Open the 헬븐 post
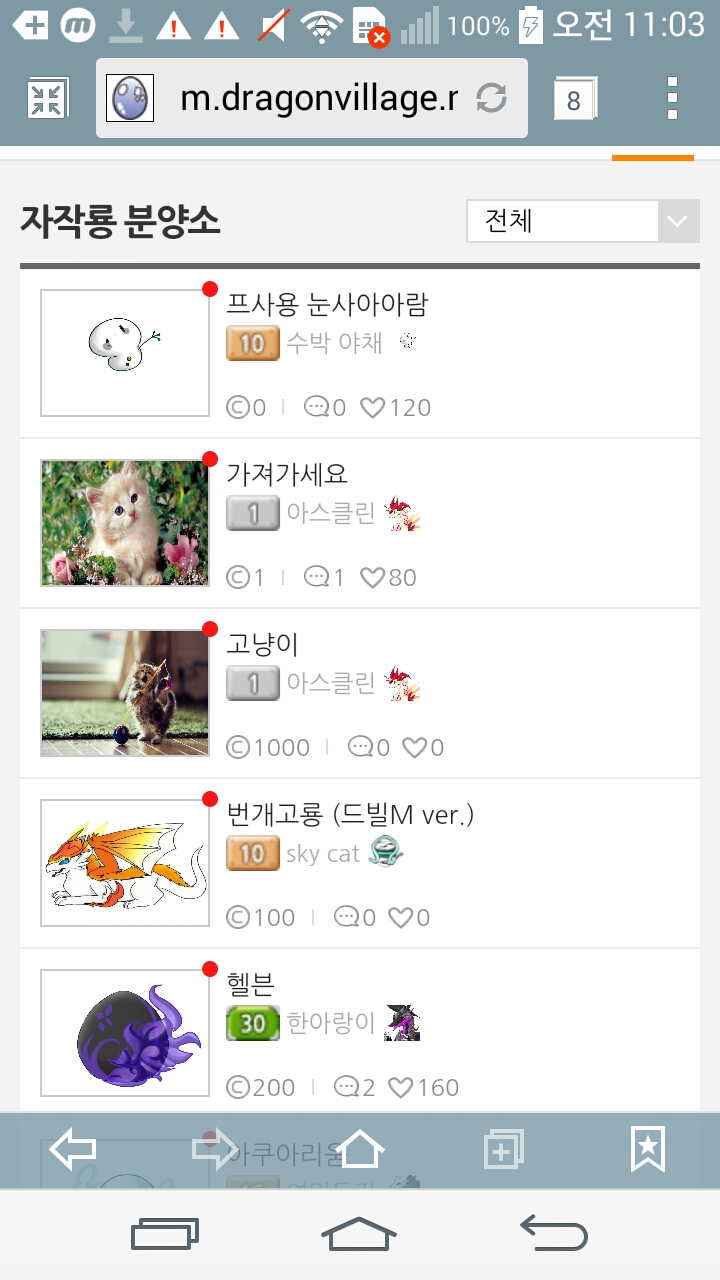The height and width of the screenshot is (1280, 720). point(250,985)
